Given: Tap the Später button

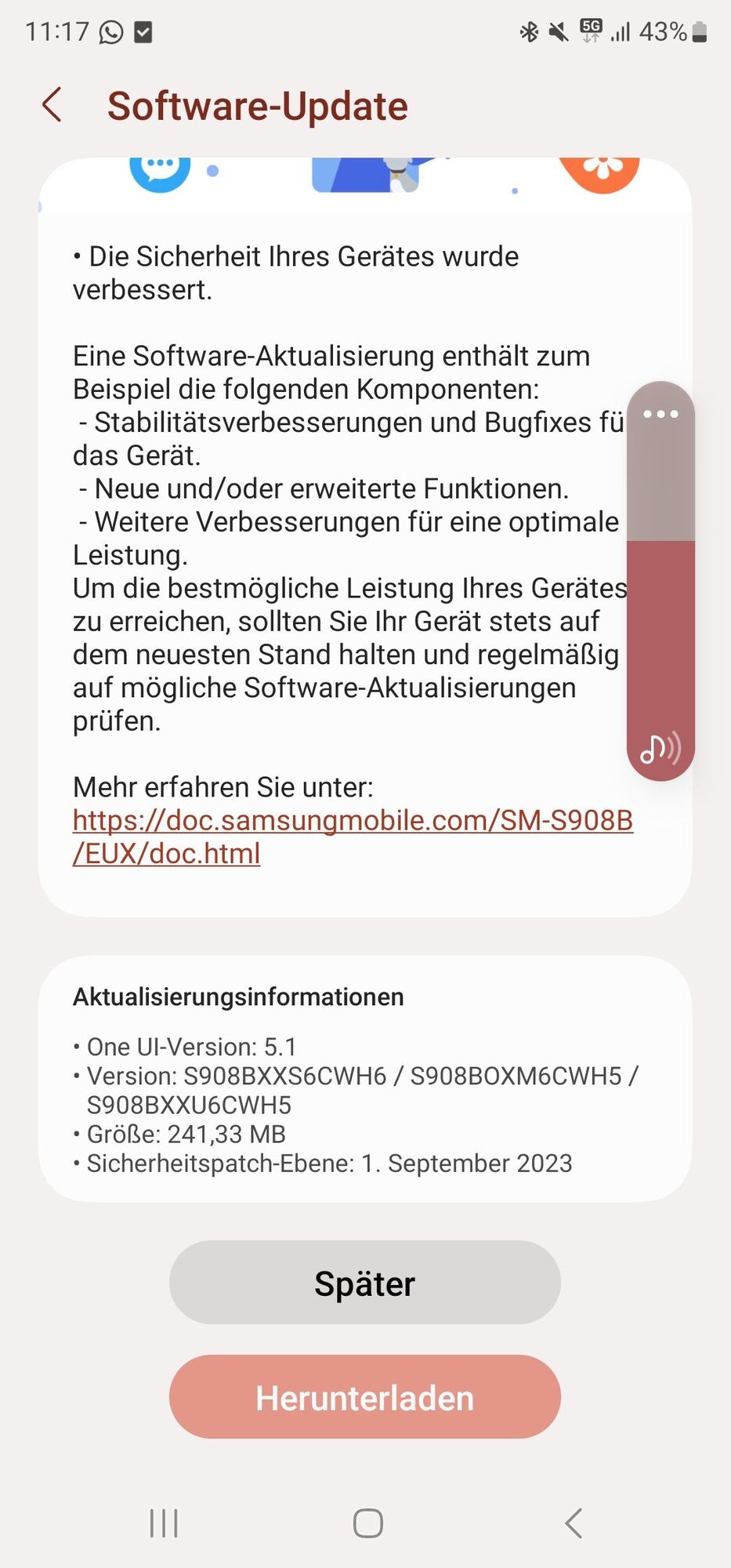Looking at the screenshot, I should 364,1283.
